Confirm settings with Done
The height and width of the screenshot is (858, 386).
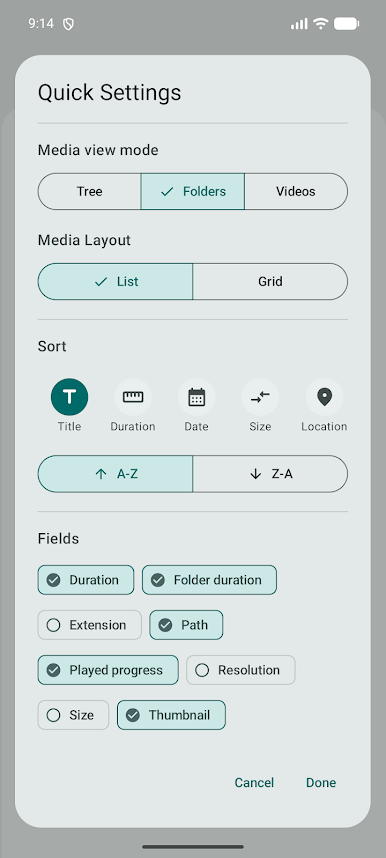(x=321, y=782)
